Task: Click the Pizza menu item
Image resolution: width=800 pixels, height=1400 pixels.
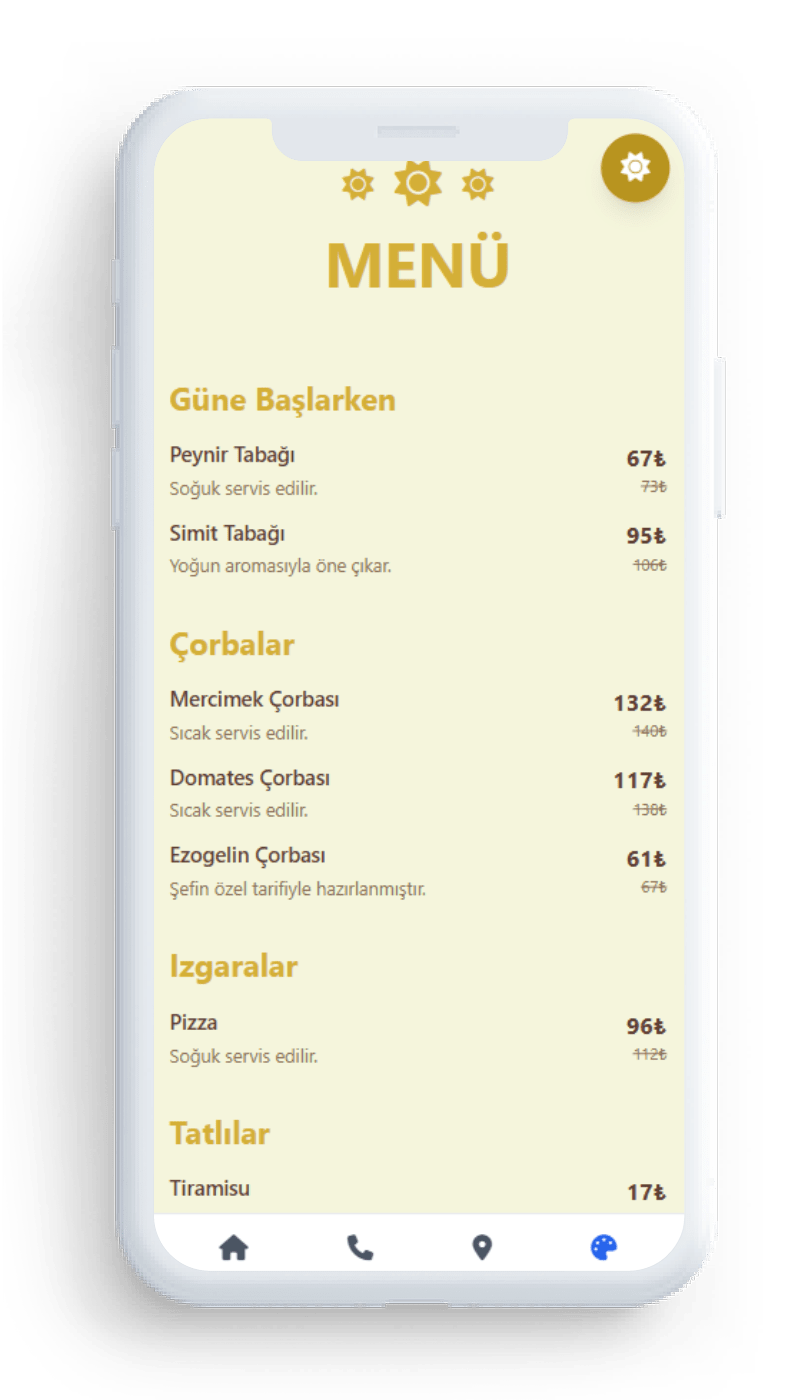Action: click(196, 1022)
